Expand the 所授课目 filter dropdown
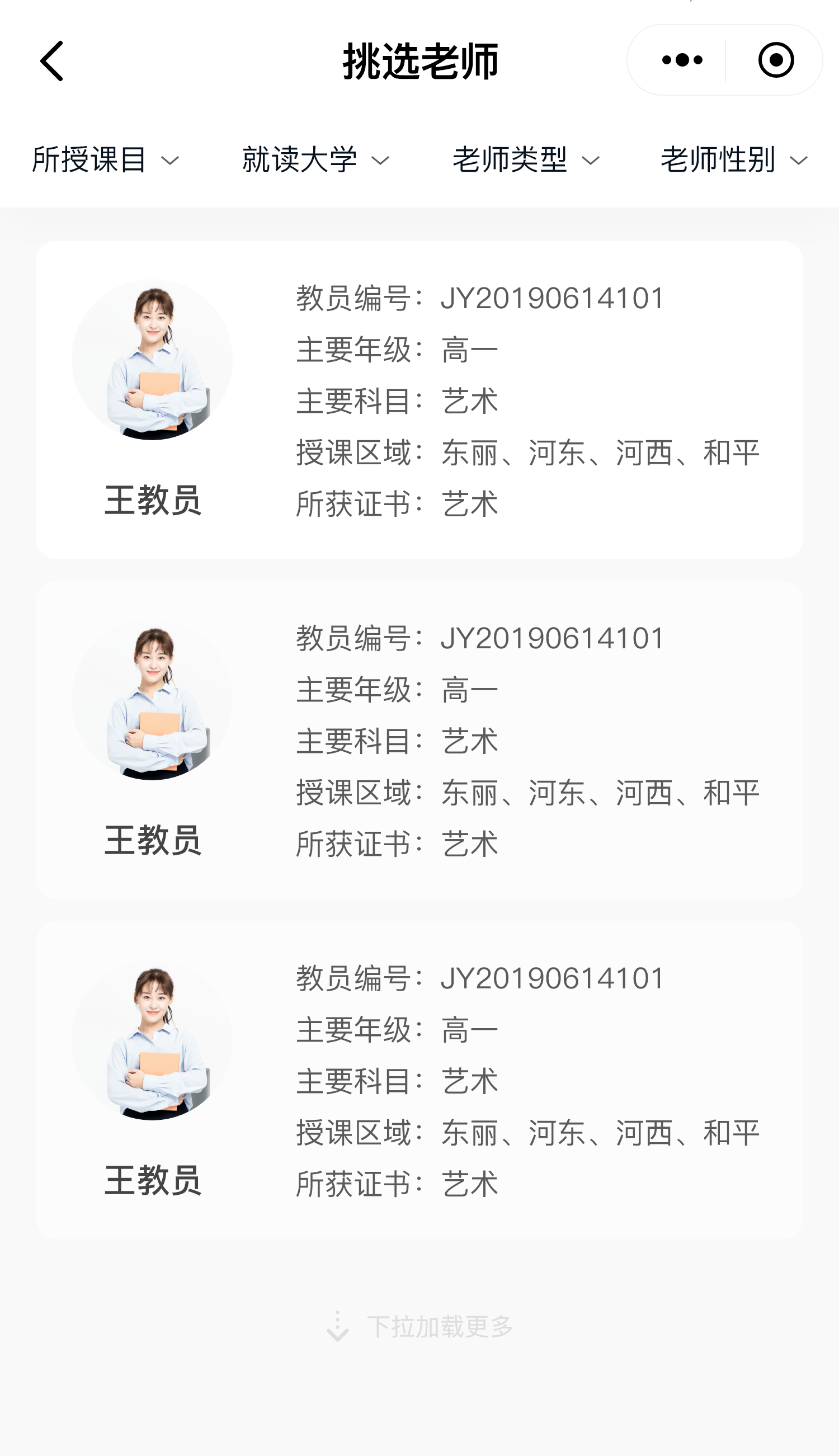Viewport: 839px width, 1456px height. 106,159
